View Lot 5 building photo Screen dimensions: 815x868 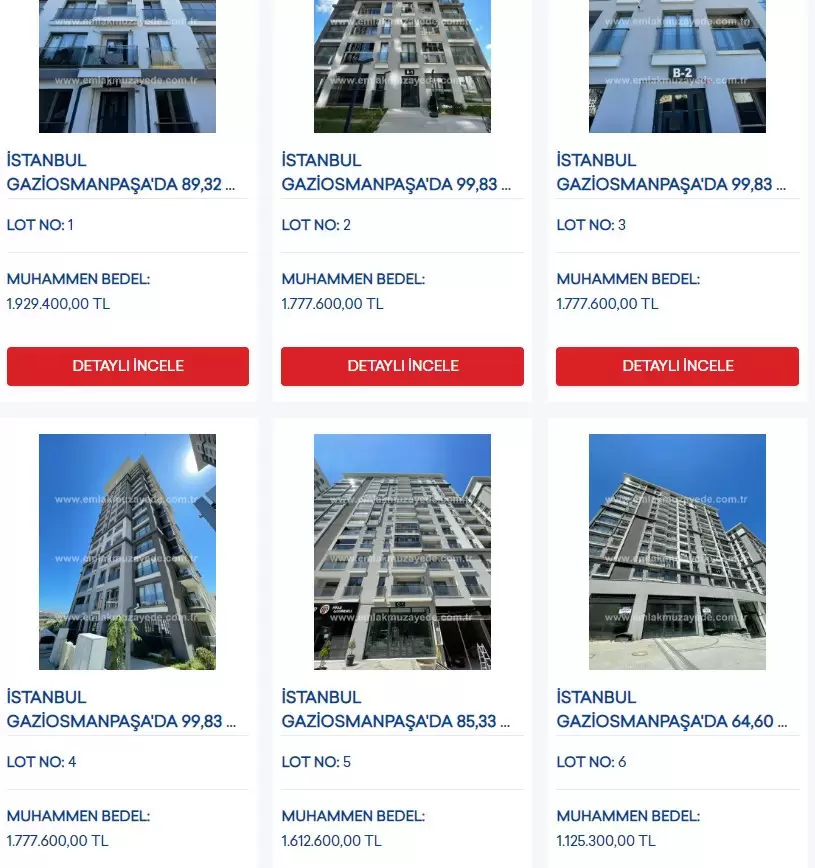pos(402,552)
